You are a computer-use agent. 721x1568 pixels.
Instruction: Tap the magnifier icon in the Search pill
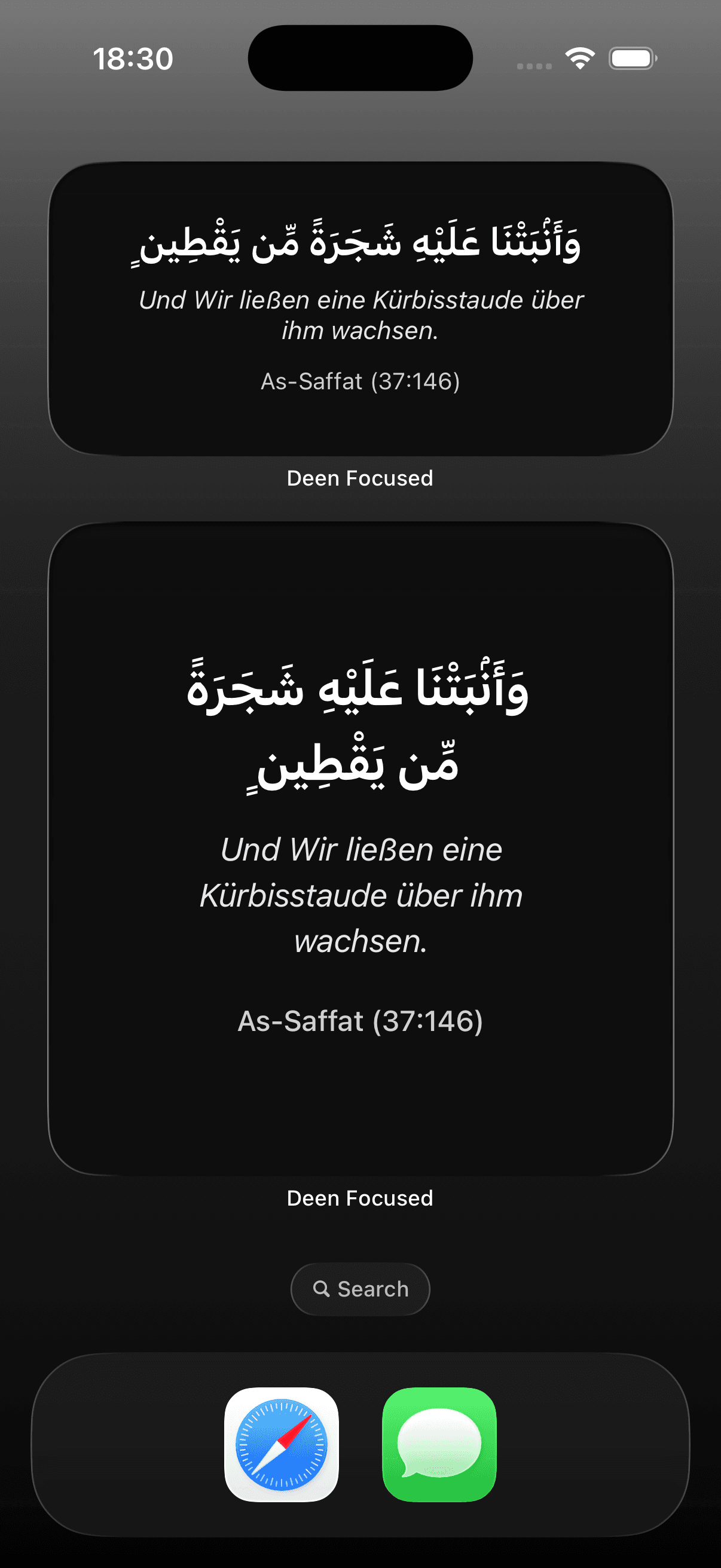[x=323, y=1288]
